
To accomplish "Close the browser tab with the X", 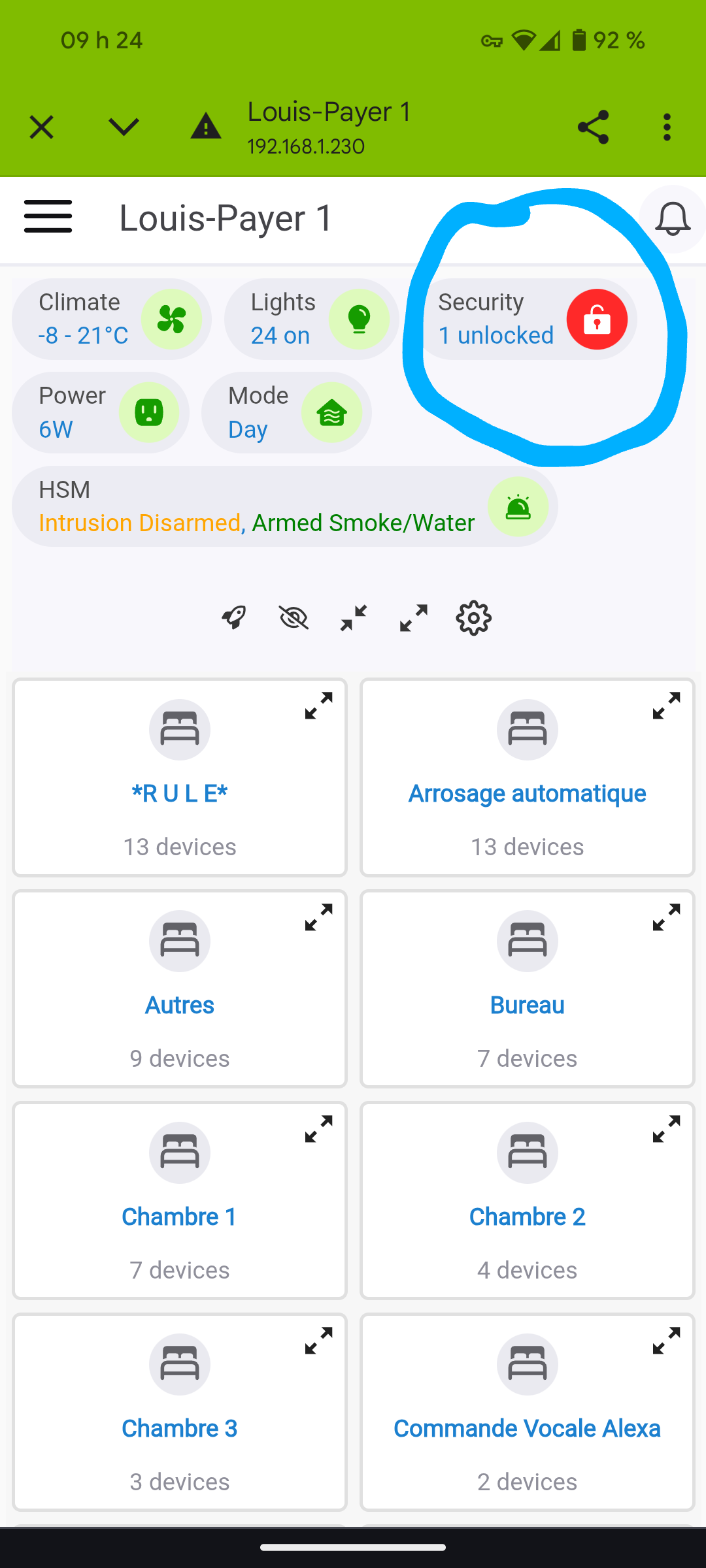I will click(x=41, y=127).
